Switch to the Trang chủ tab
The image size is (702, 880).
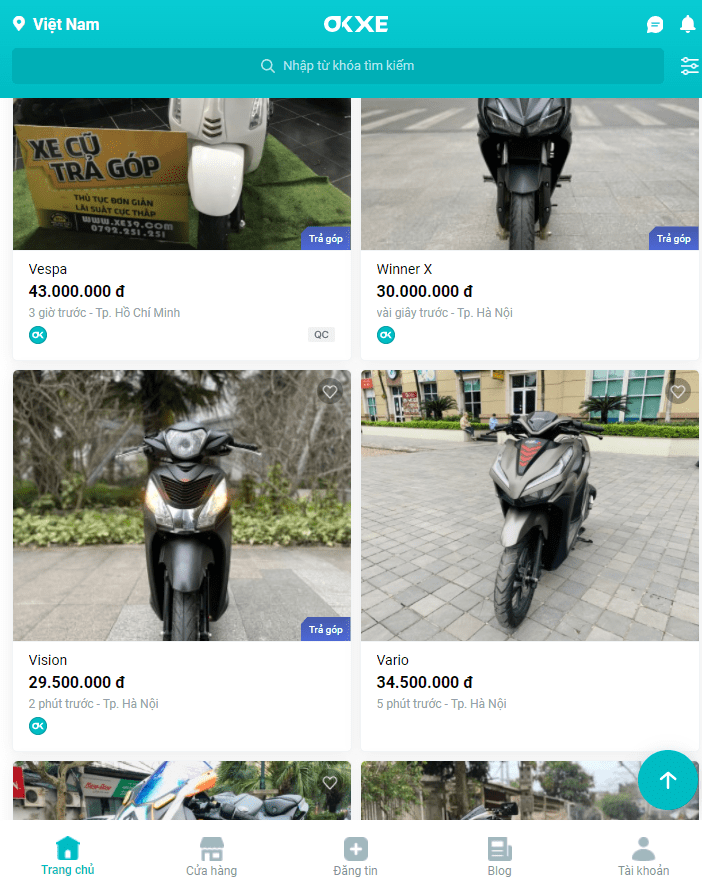point(68,856)
